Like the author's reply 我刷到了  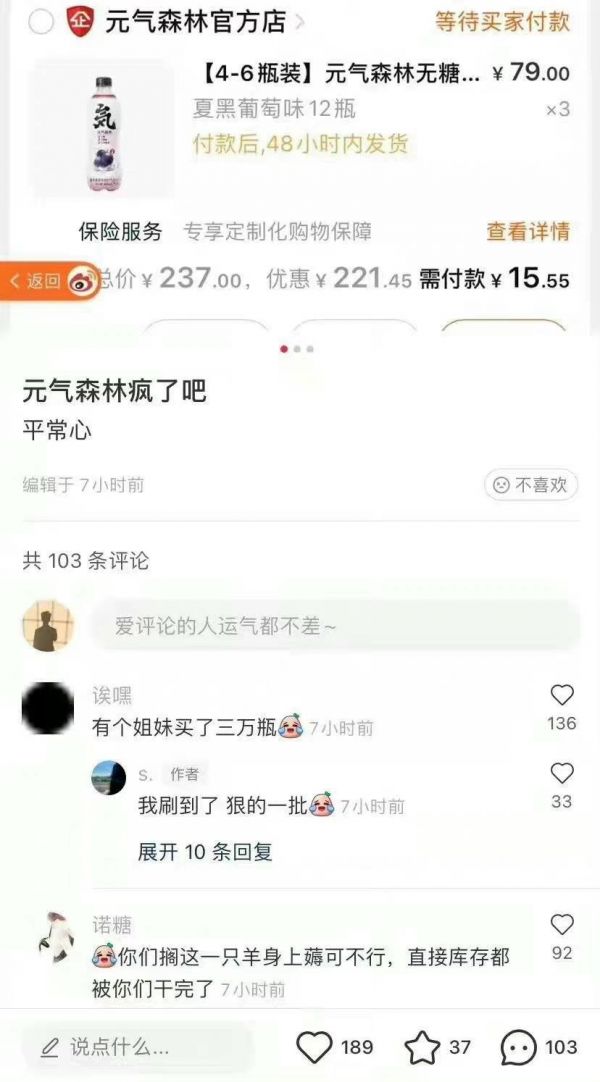[x=562, y=774]
